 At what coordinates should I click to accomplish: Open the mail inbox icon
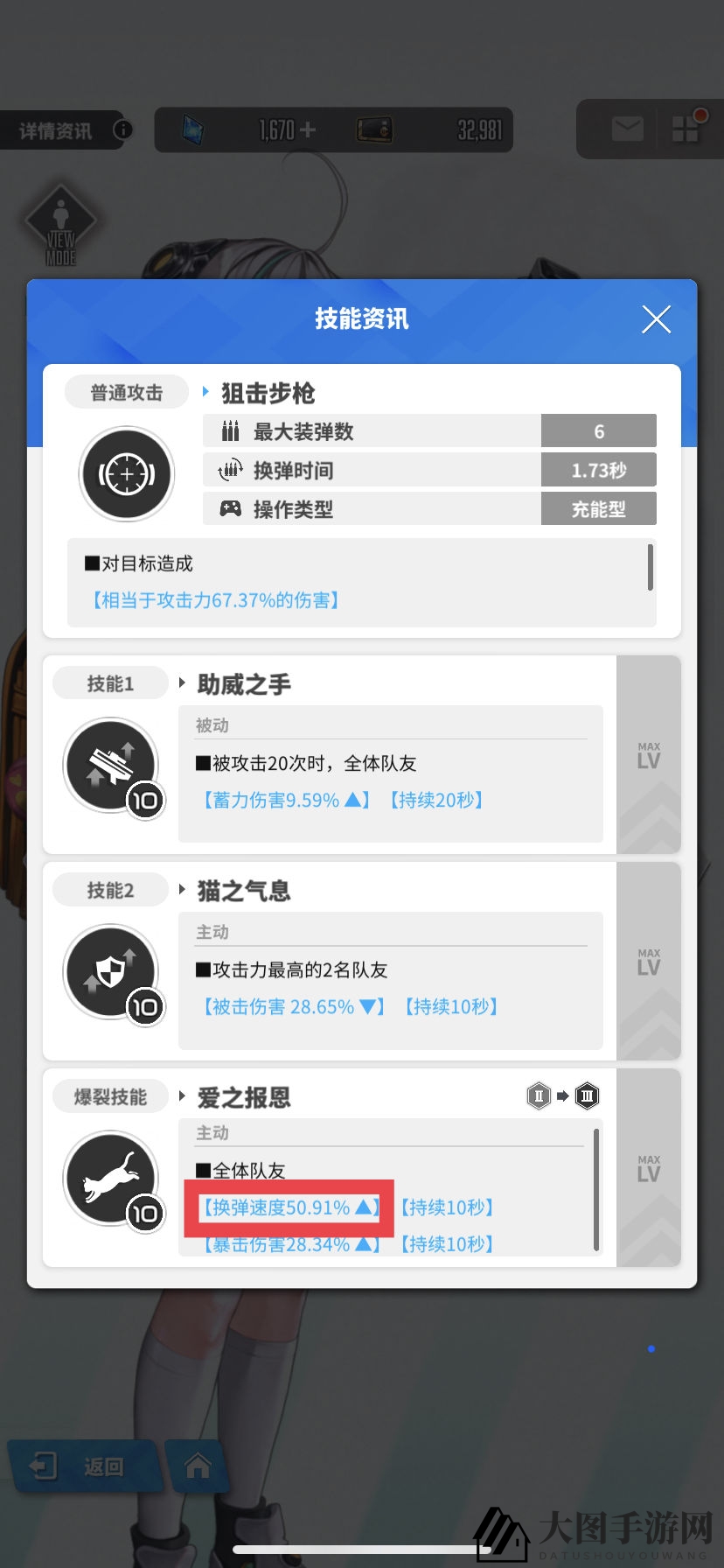(627, 129)
